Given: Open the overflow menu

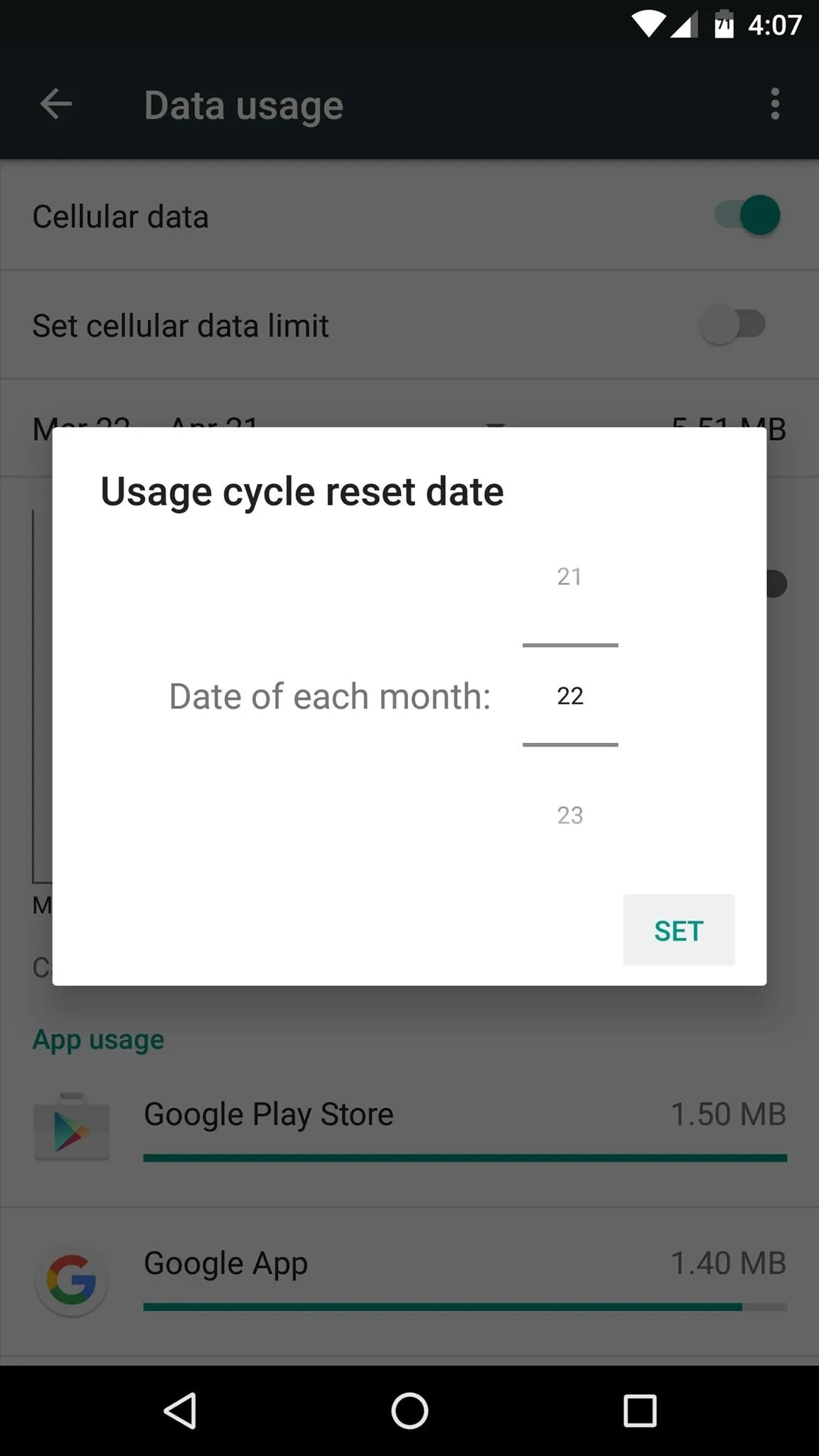Looking at the screenshot, I should [x=775, y=105].
